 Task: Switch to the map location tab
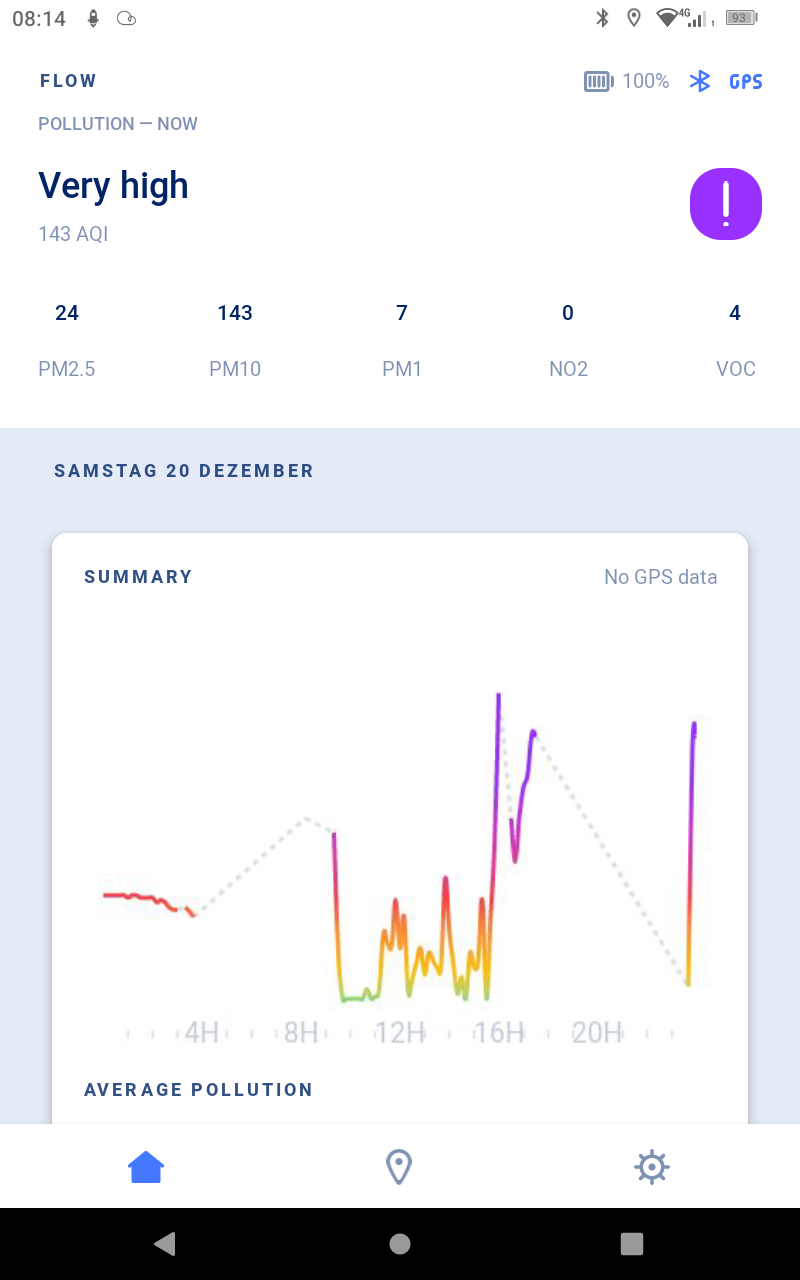point(399,1167)
